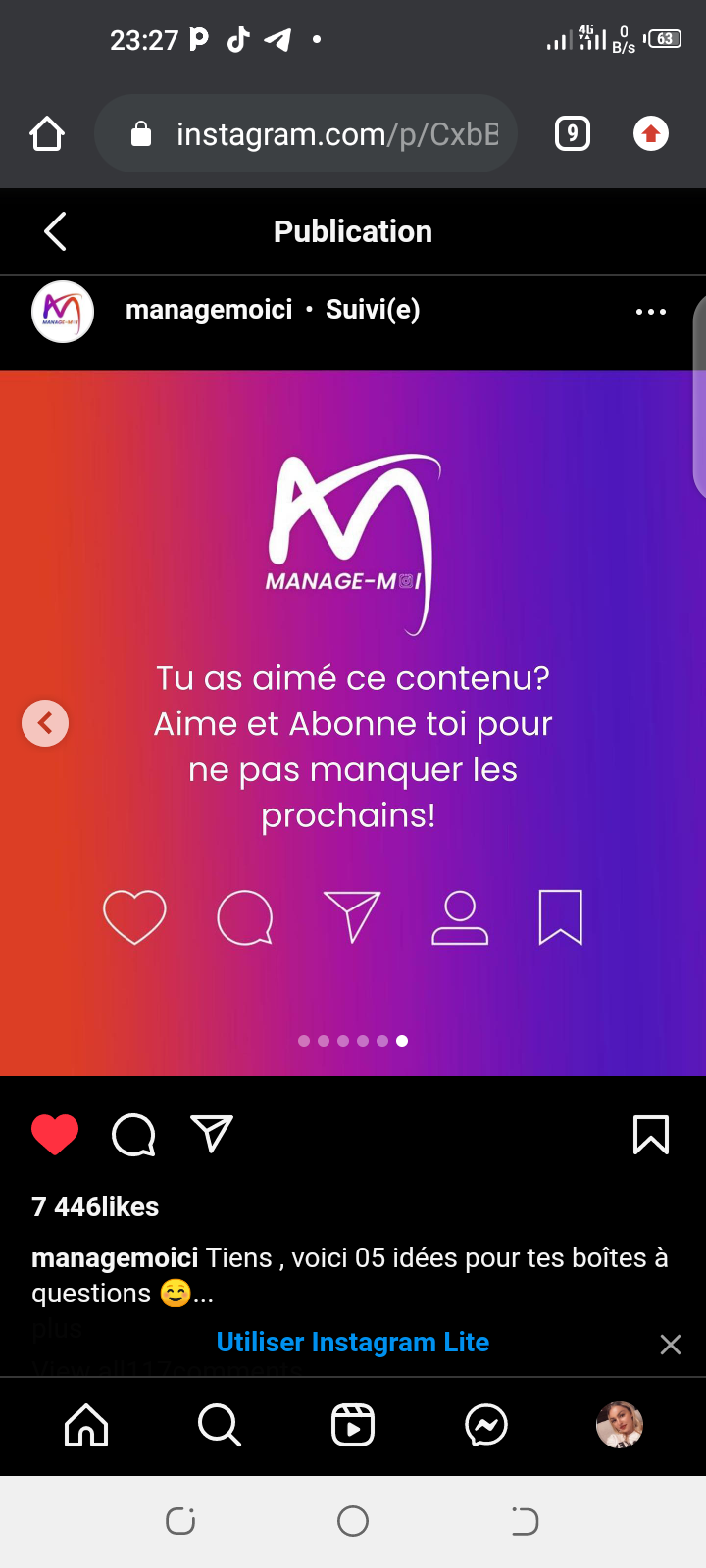Open the browser update menu icon
The height and width of the screenshot is (1568, 706).
click(x=650, y=133)
